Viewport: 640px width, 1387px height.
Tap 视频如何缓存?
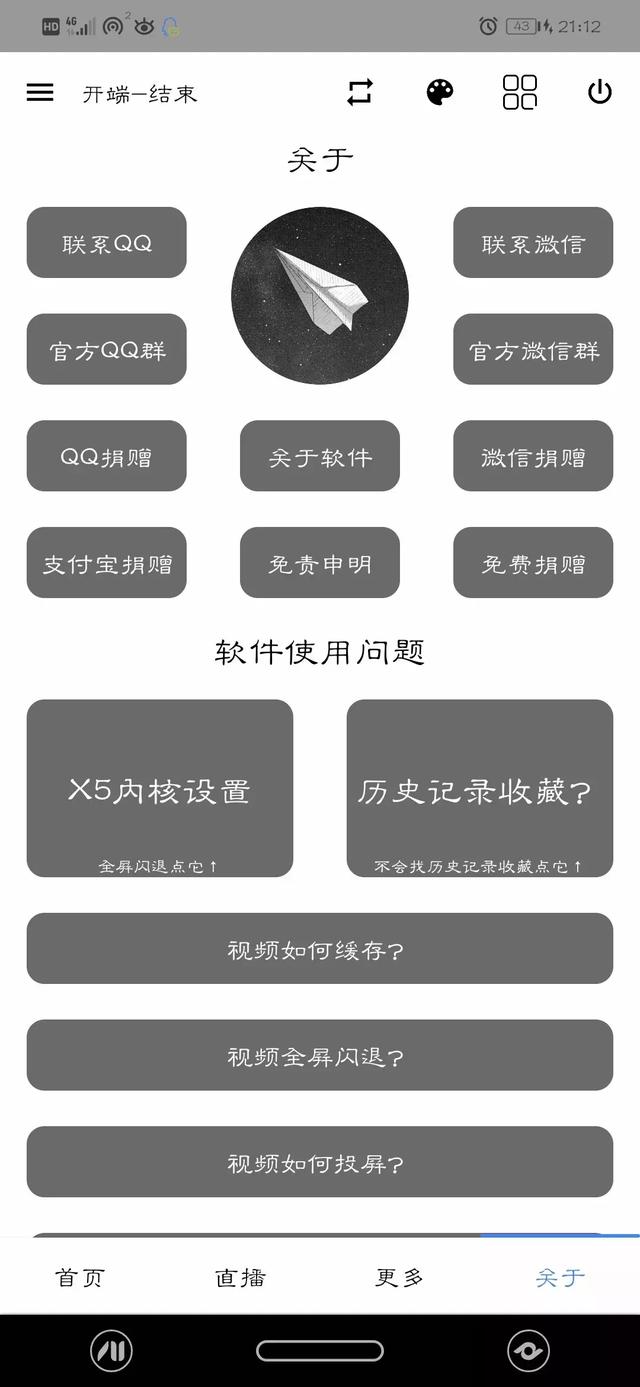coord(320,949)
